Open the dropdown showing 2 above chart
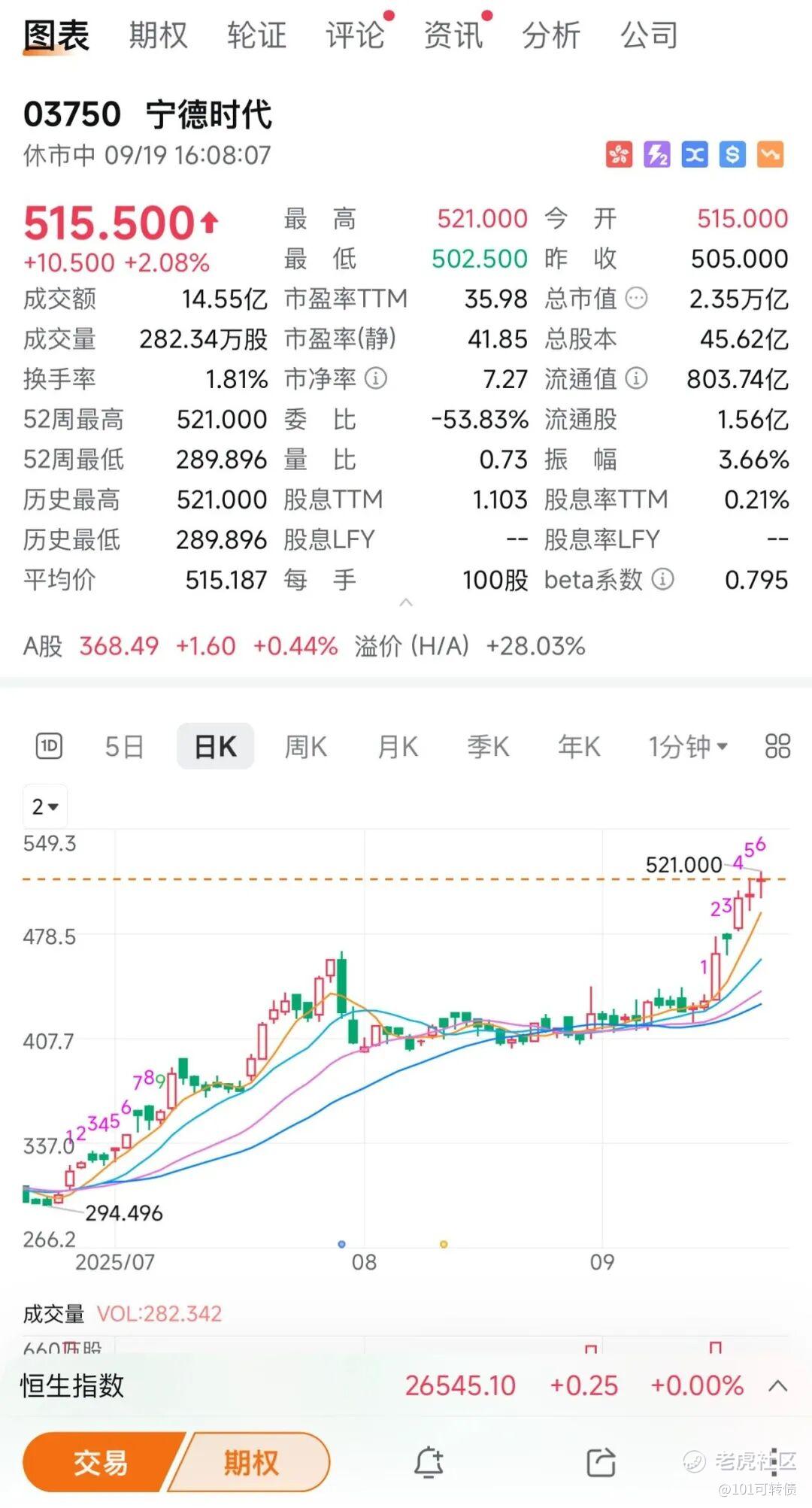812x1508 pixels. coord(45,806)
